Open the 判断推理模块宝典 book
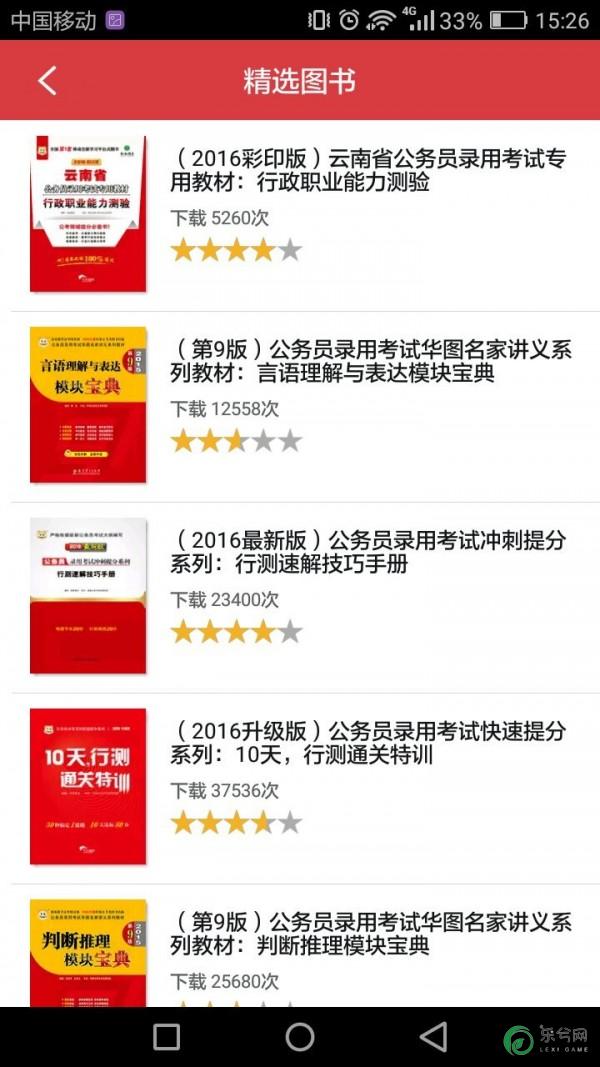 pyautogui.click(x=300, y=946)
